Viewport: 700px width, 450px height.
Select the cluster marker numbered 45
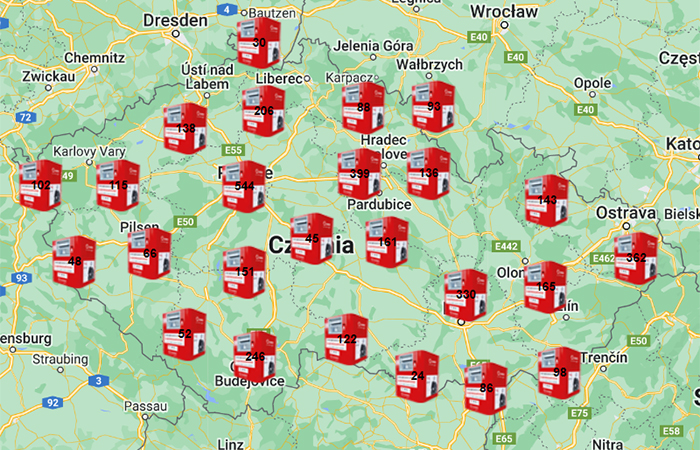(312, 239)
